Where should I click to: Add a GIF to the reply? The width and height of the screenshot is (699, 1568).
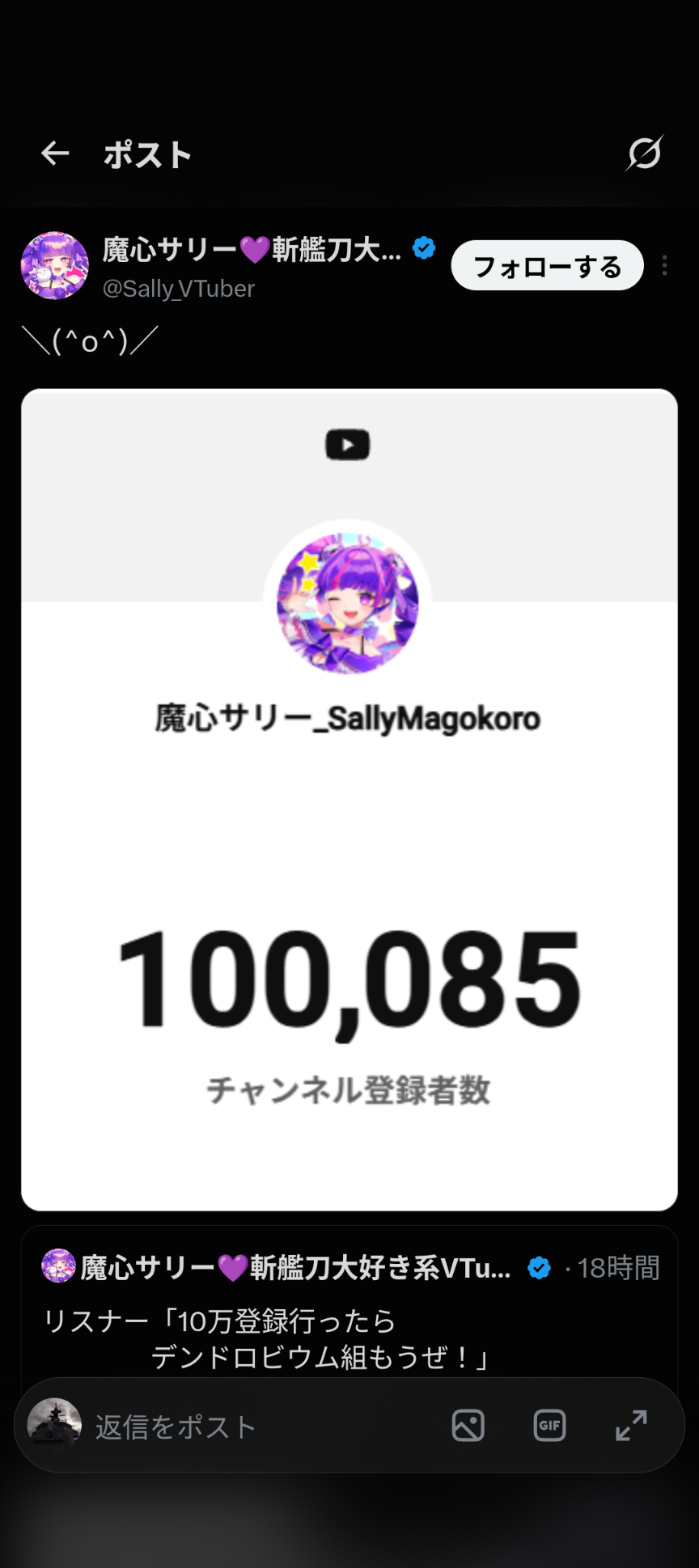(549, 1426)
